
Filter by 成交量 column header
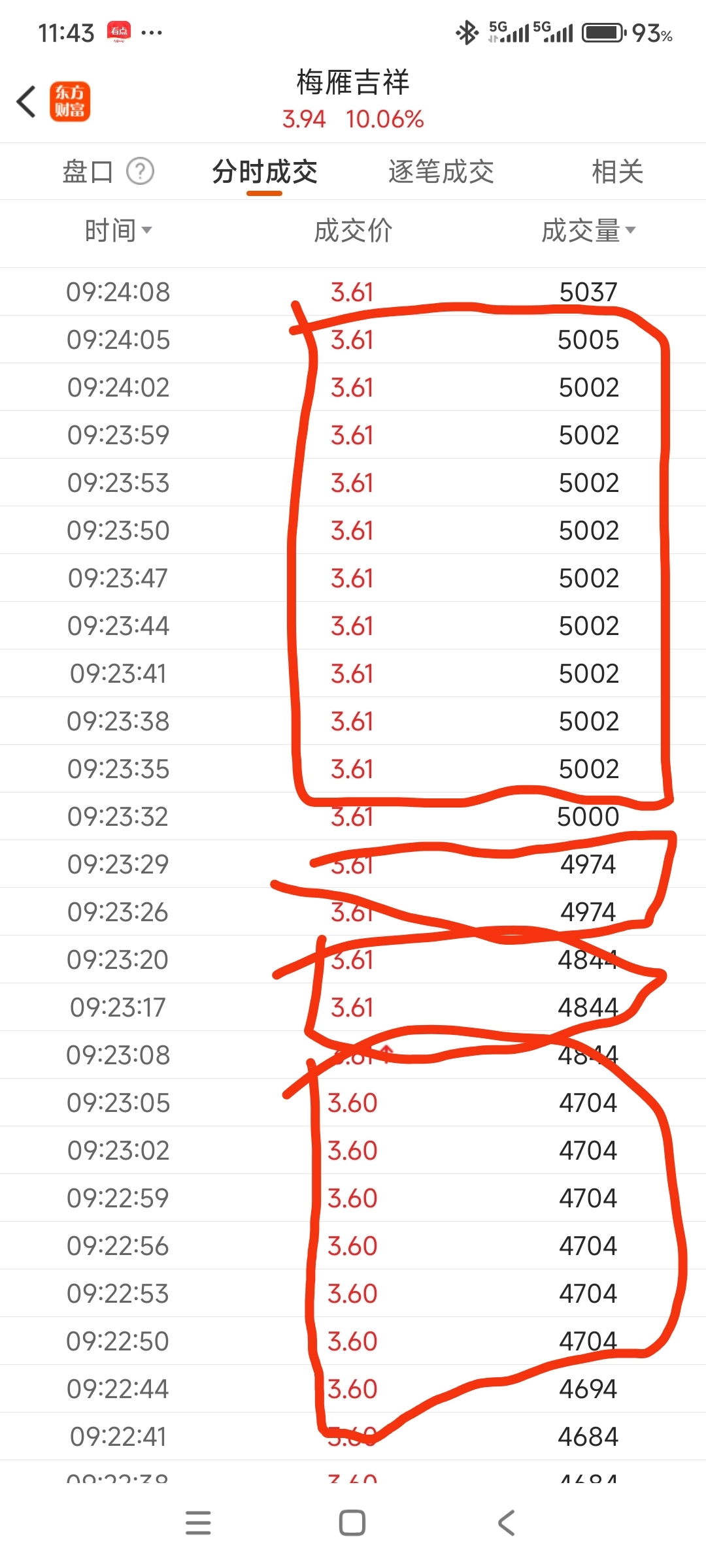click(588, 231)
